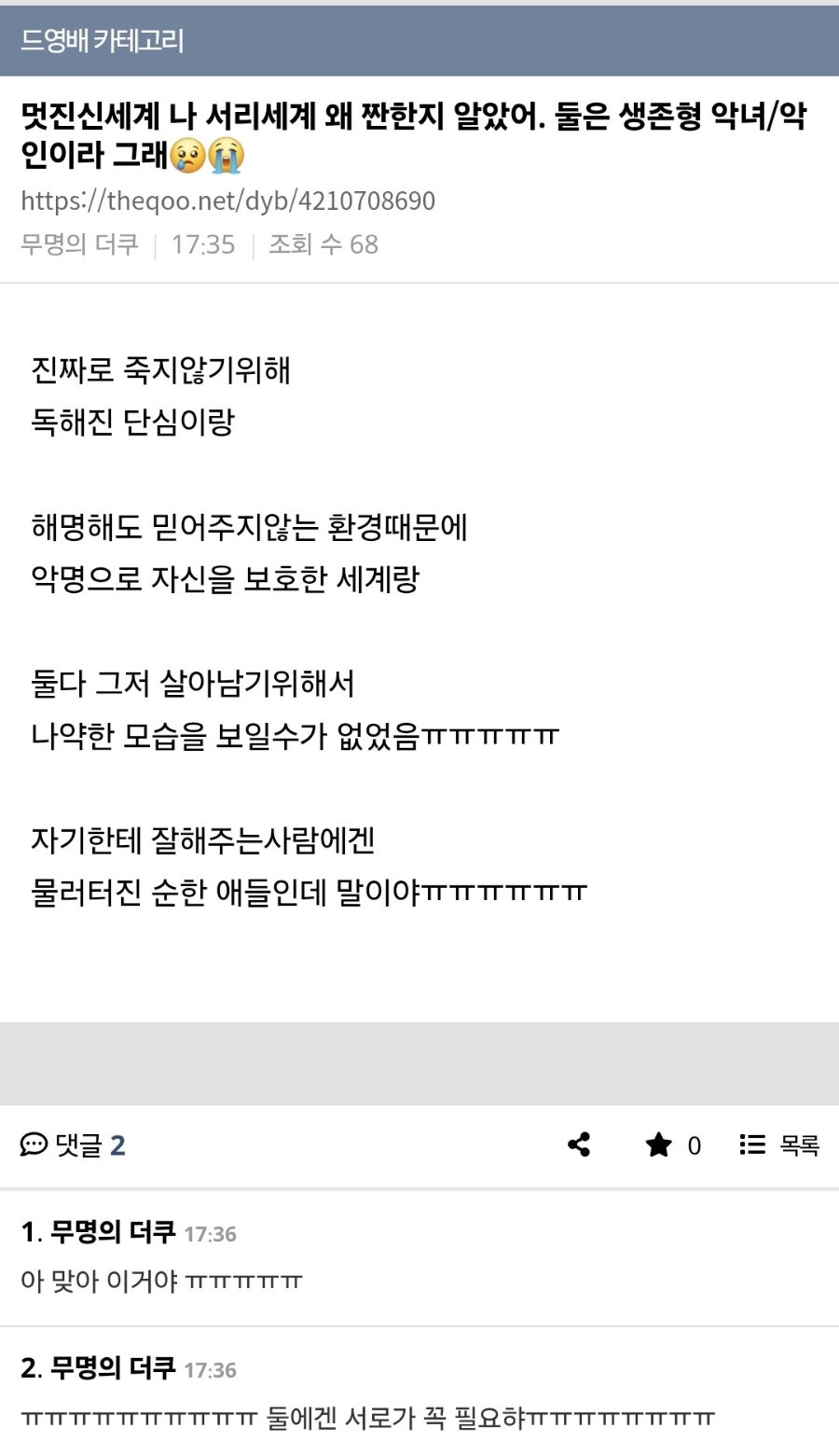839x1456 pixels.
Task: Go back to the 목록 list
Action: pyautogui.click(x=779, y=1144)
